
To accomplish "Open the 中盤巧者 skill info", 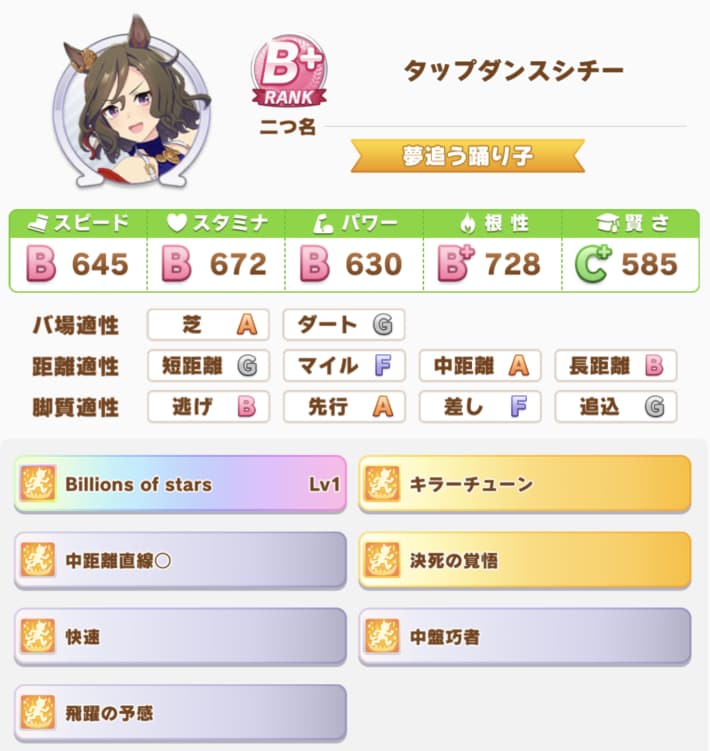I will pos(524,637).
